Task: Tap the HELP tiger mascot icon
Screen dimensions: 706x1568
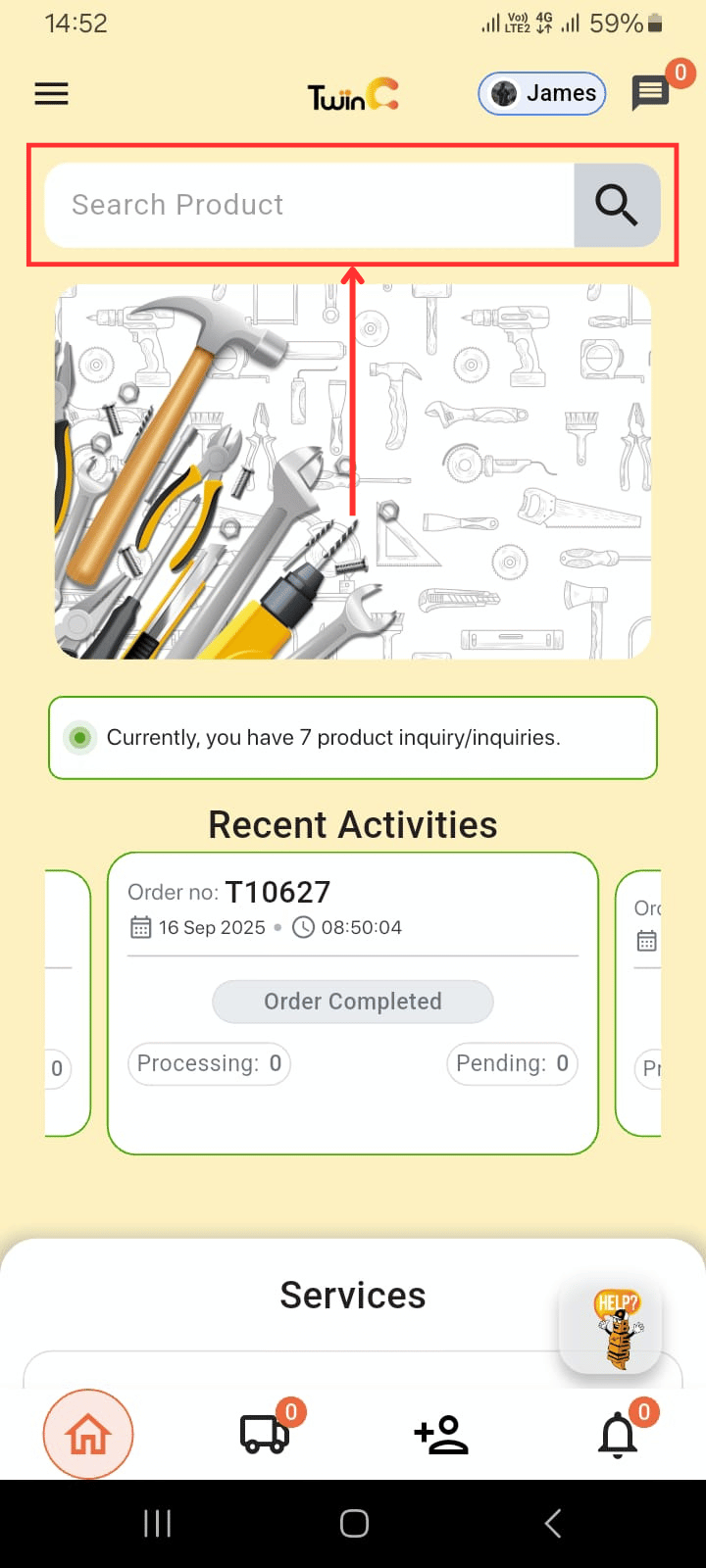Action: click(611, 1324)
